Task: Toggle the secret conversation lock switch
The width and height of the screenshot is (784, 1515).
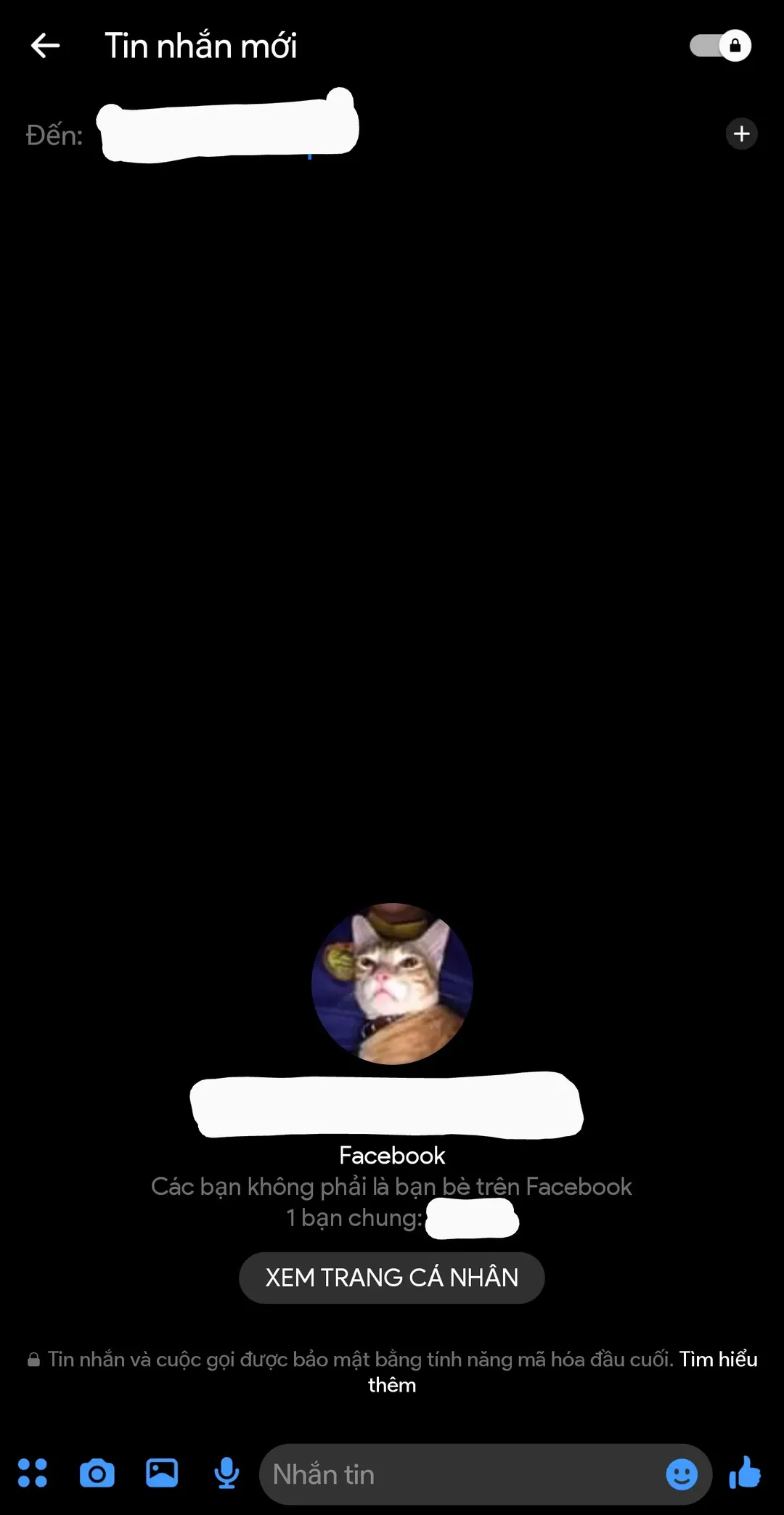Action: [x=720, y=46]
